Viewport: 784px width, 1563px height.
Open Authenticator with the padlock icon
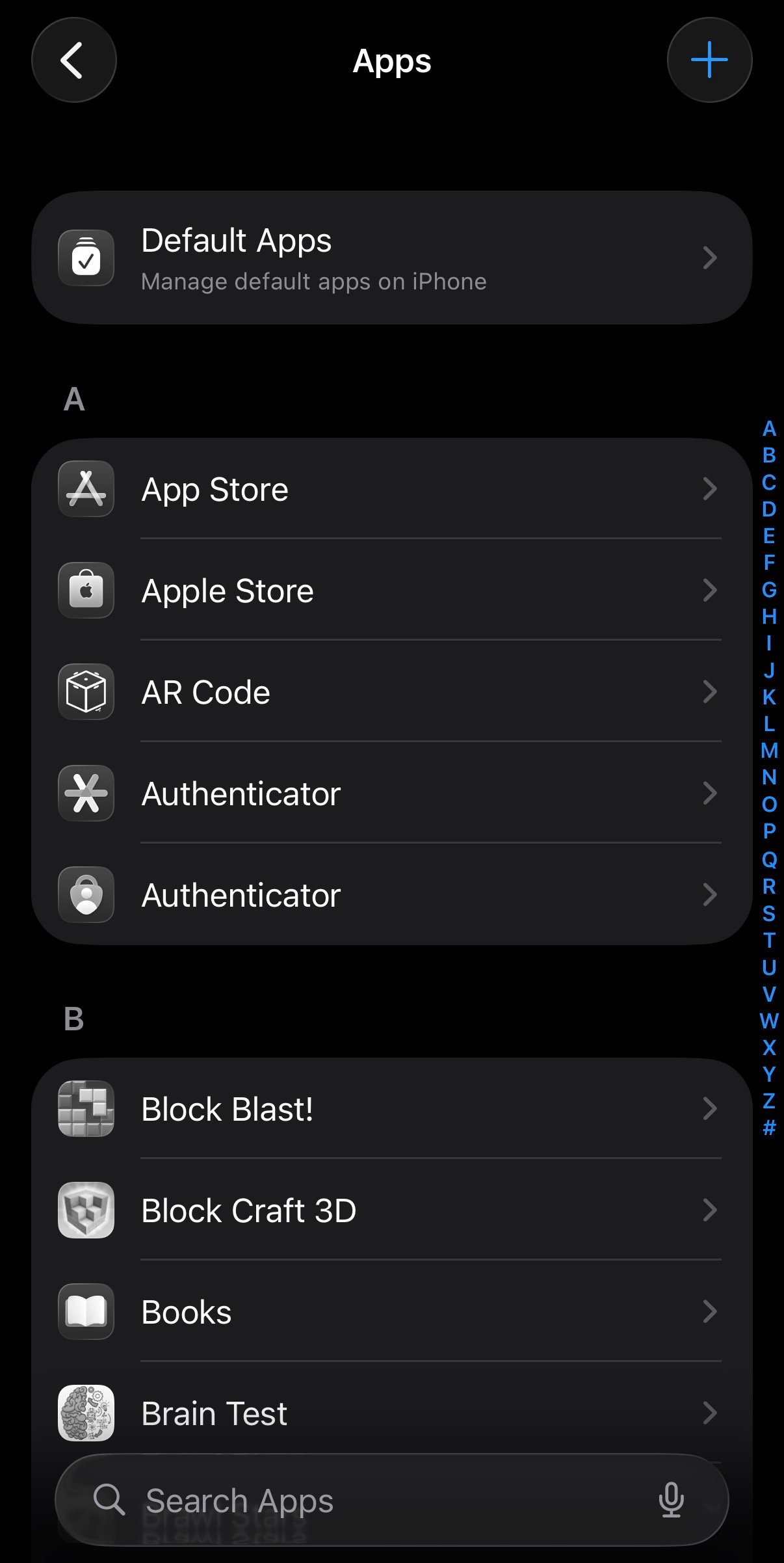tap(391, 895)
